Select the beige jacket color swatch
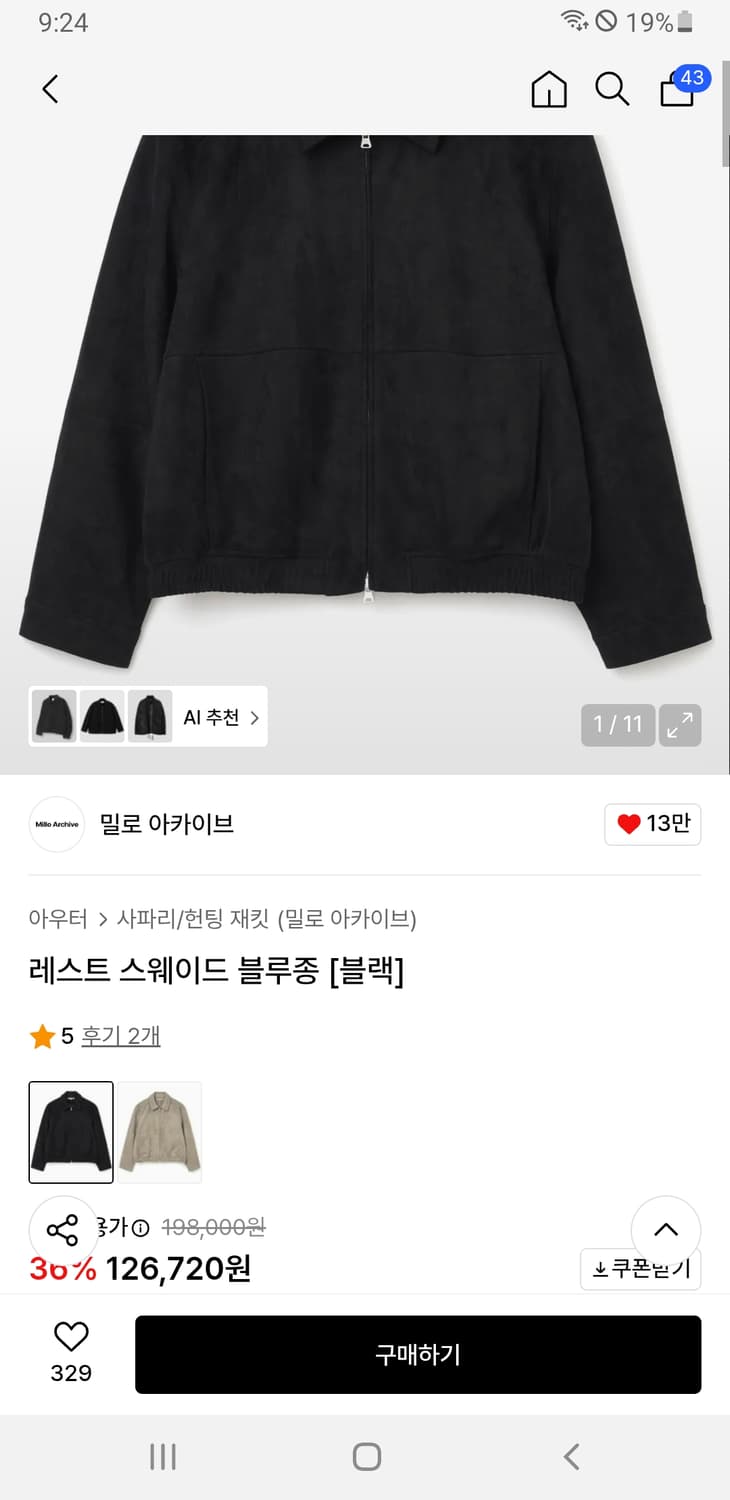 (159, 1131)
